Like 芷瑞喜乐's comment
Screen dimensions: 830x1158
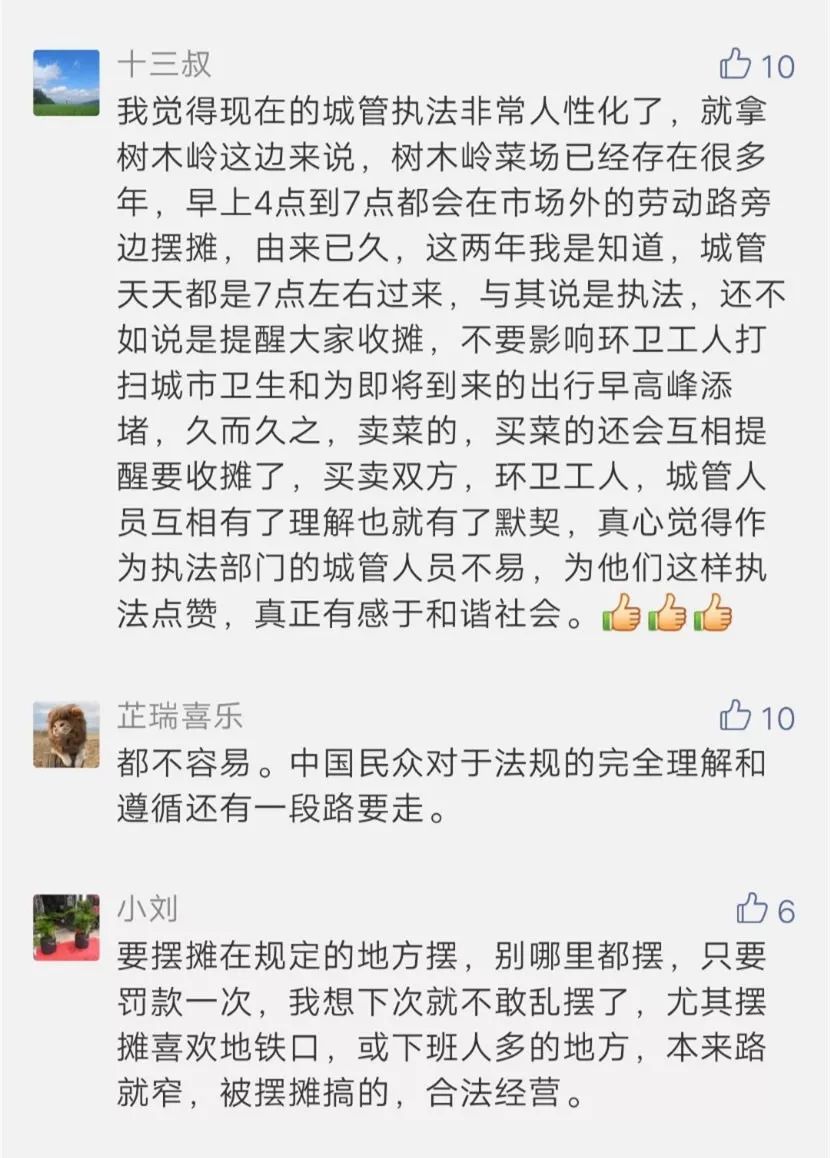(x=736, y=716)
